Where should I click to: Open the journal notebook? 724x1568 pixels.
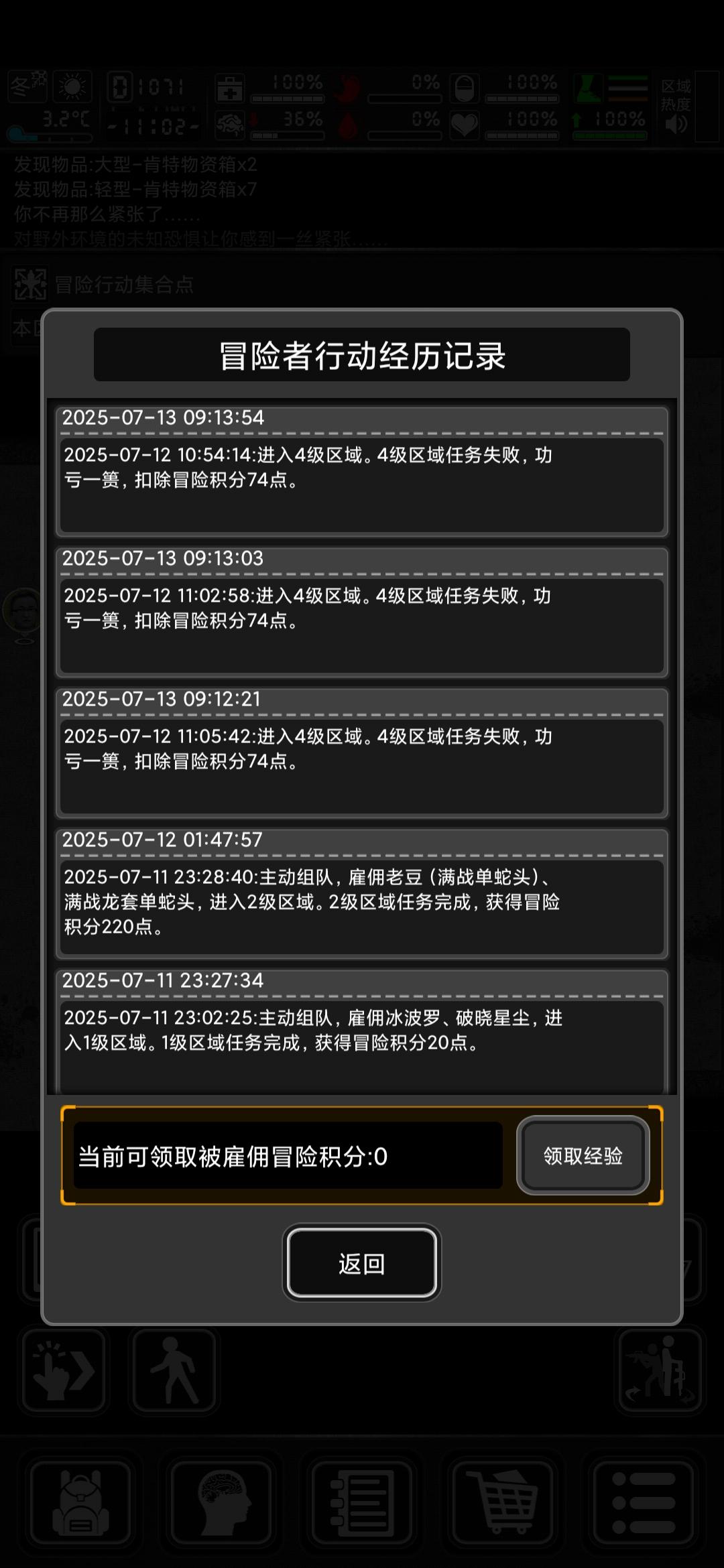362,1501
